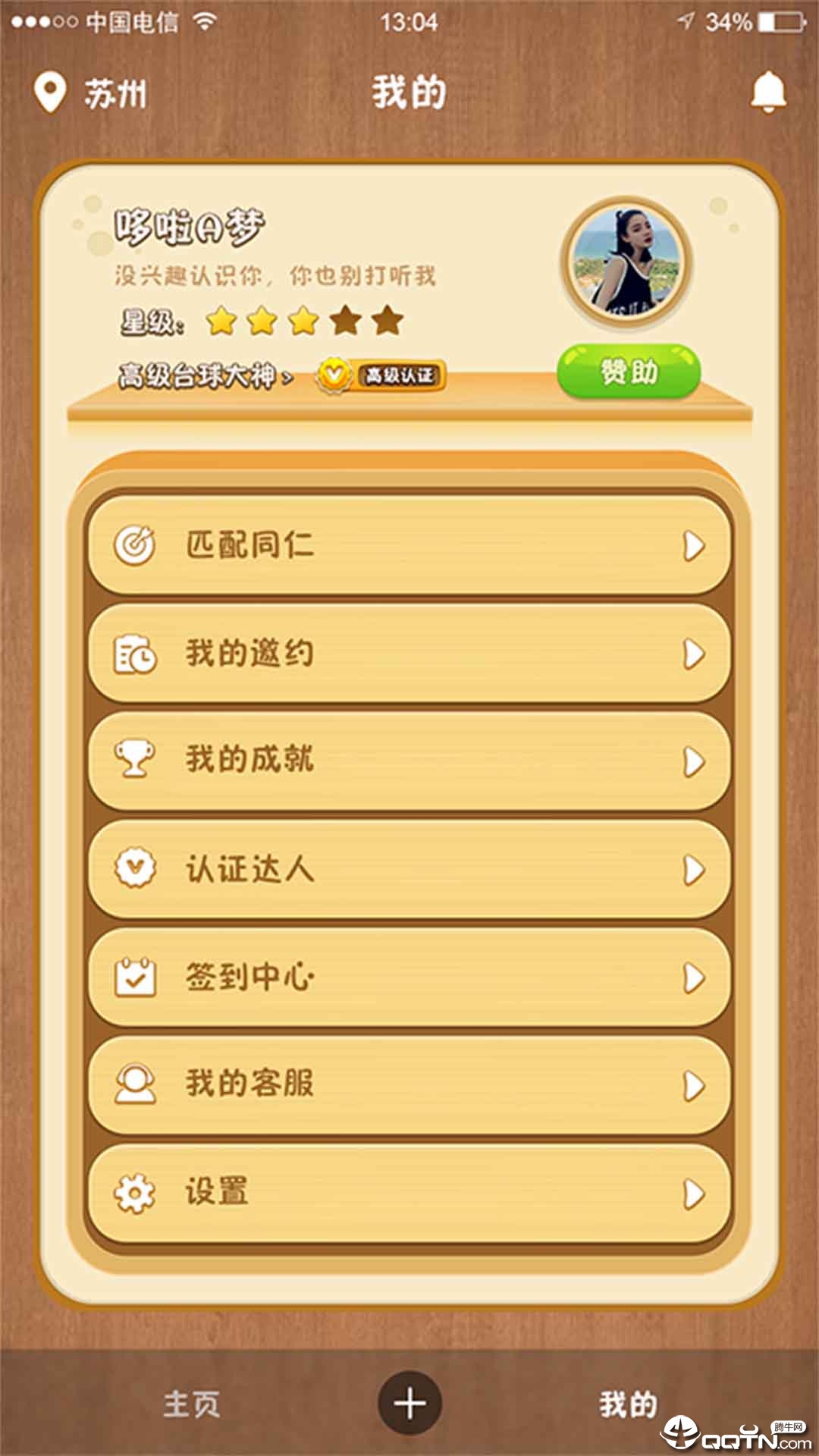Contact 我的客服 customer service
The height and width of the screenshot is (1456, 819).
coord(409,1085)
